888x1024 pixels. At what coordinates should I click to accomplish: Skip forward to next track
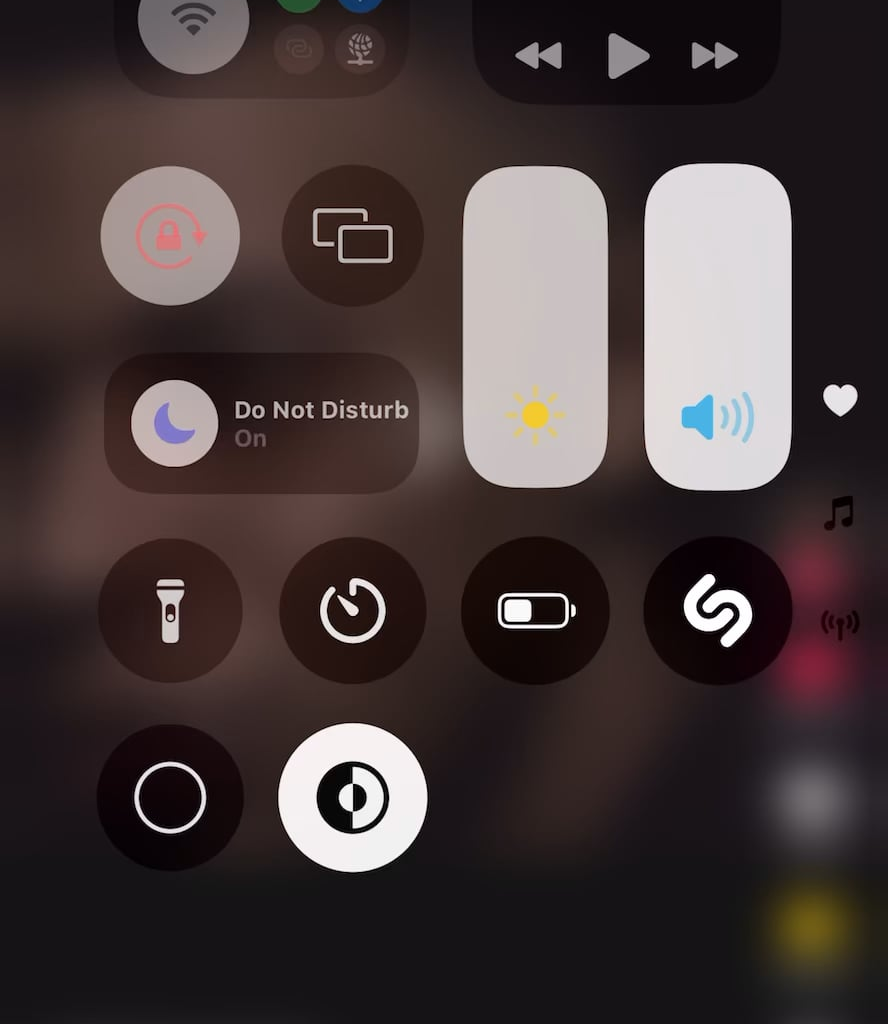pos(714,56)
